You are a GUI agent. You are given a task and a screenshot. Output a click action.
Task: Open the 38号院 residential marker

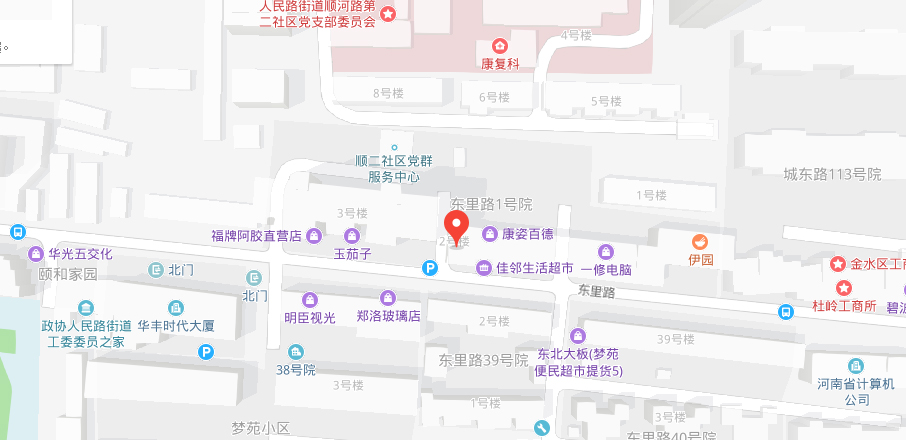click(296, 351)
